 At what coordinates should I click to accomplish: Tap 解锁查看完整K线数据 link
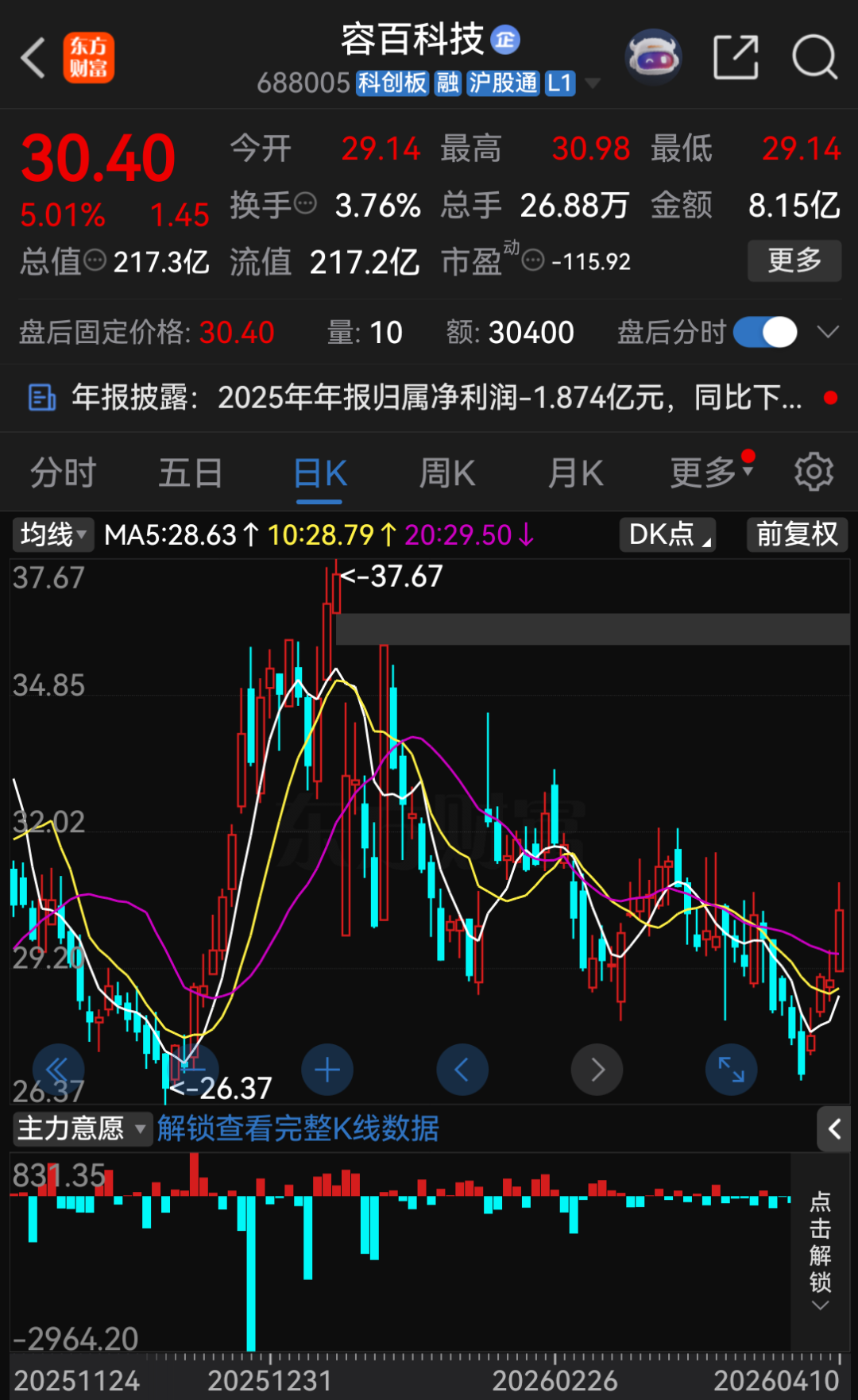(x=298, y=1128)
